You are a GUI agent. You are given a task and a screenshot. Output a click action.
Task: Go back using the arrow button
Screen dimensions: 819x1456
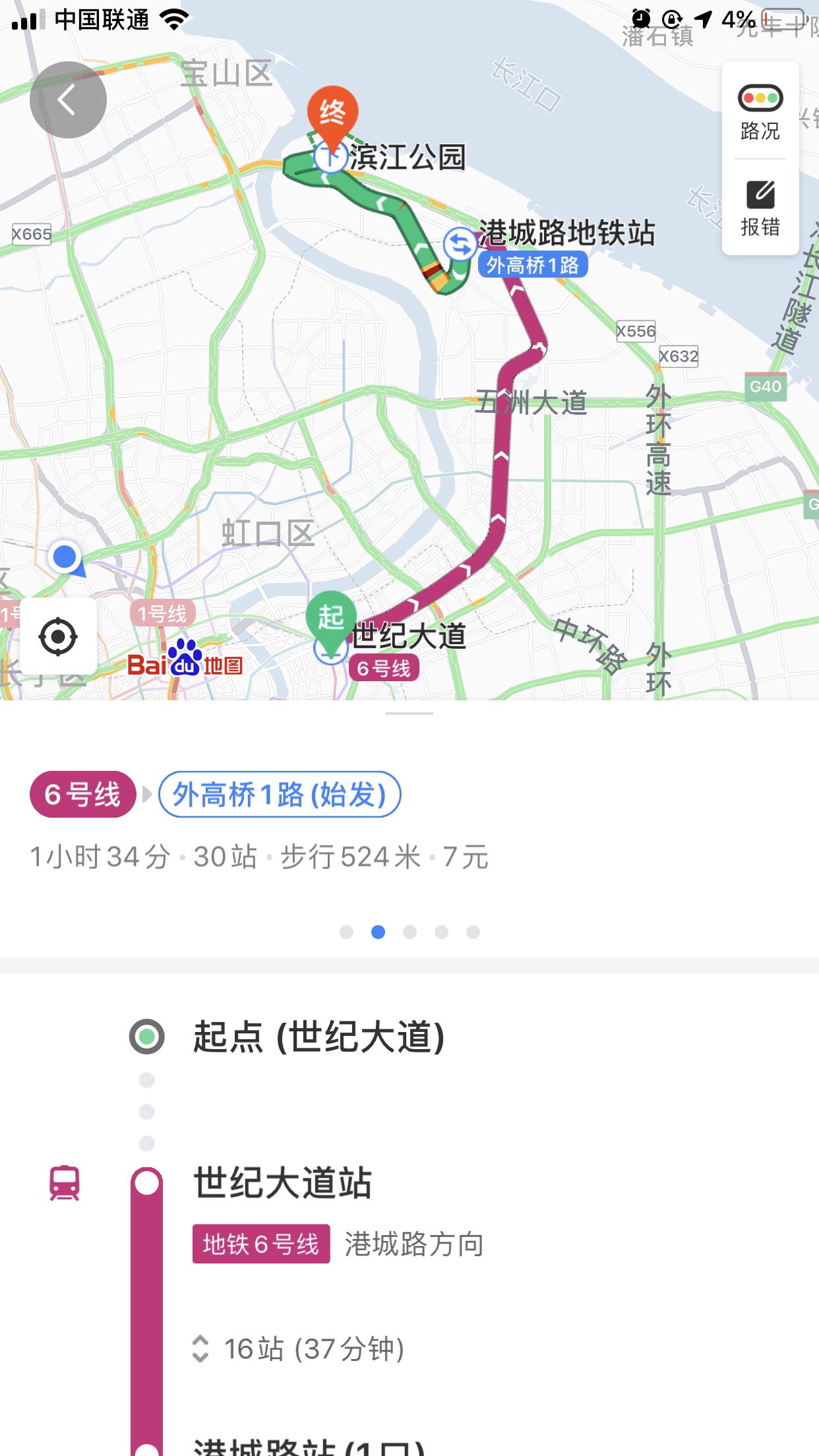tap(68, 100)
